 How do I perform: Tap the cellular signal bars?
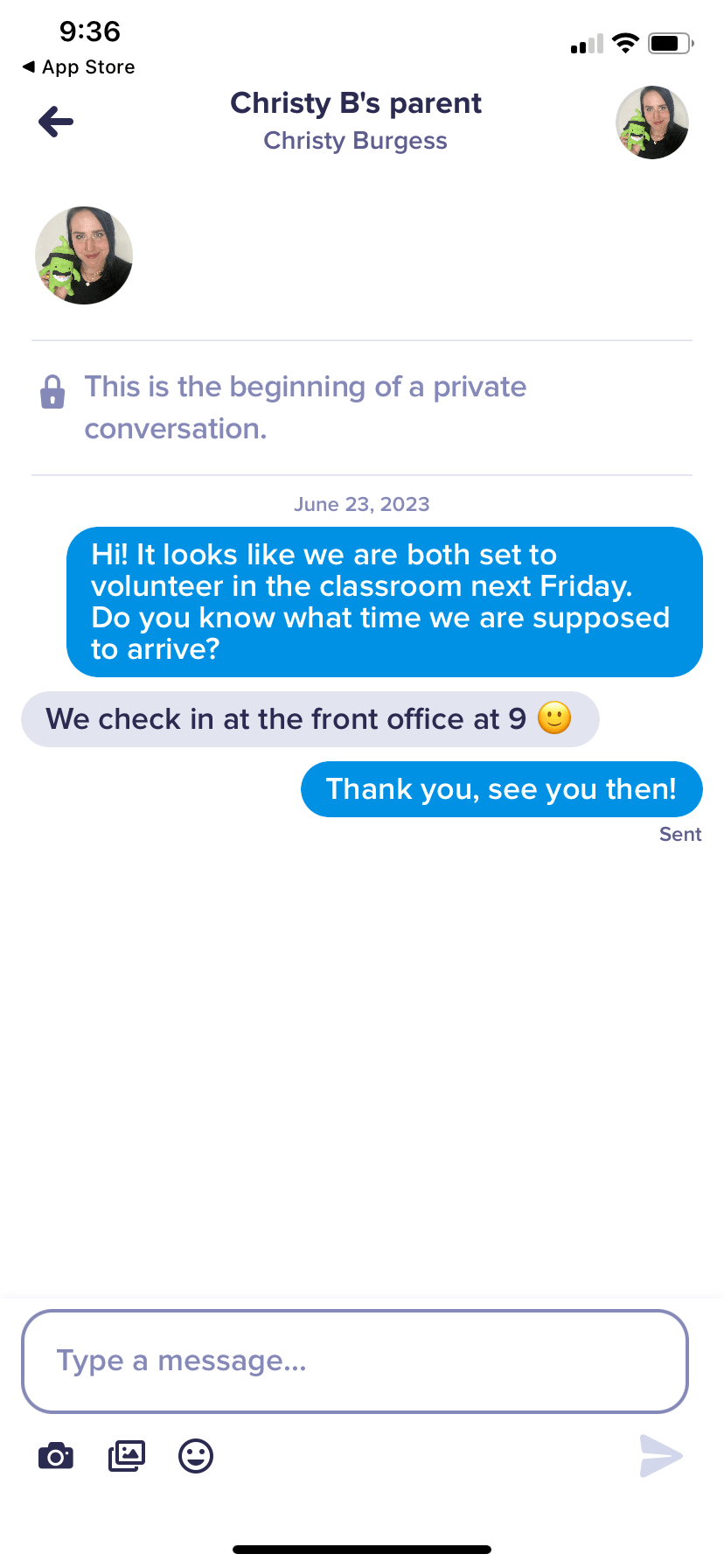tap(585, 42)
